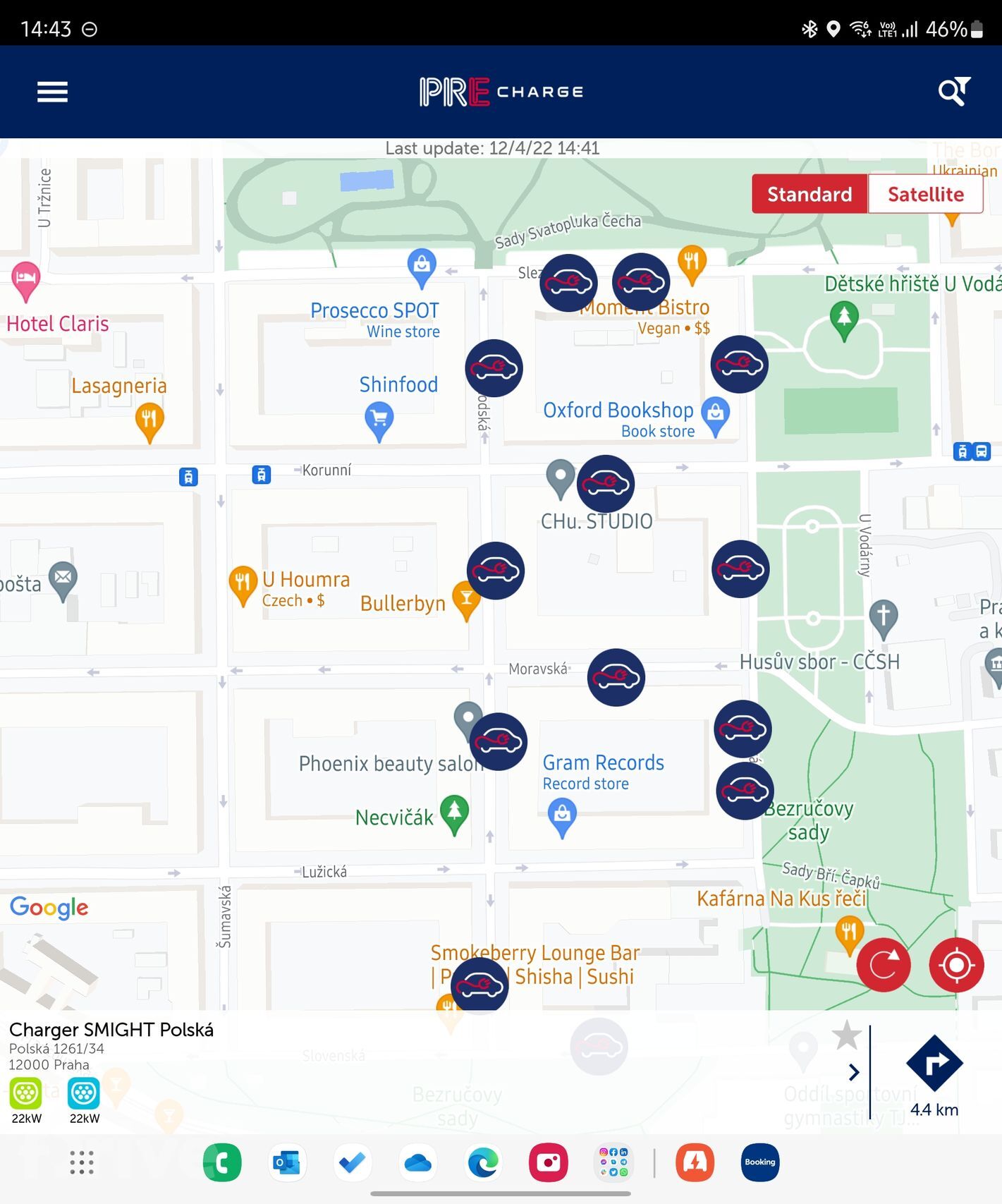
Task: Tap charger marker beside Phoenix beauty salon
Action: point(499,741)
